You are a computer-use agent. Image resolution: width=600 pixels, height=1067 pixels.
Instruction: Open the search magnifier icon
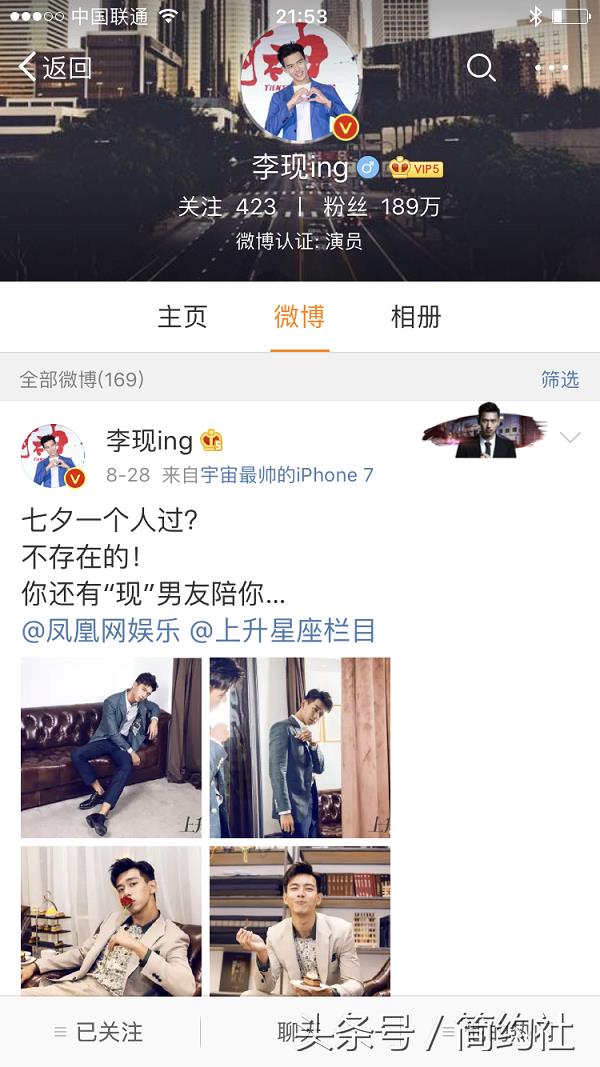481,67
